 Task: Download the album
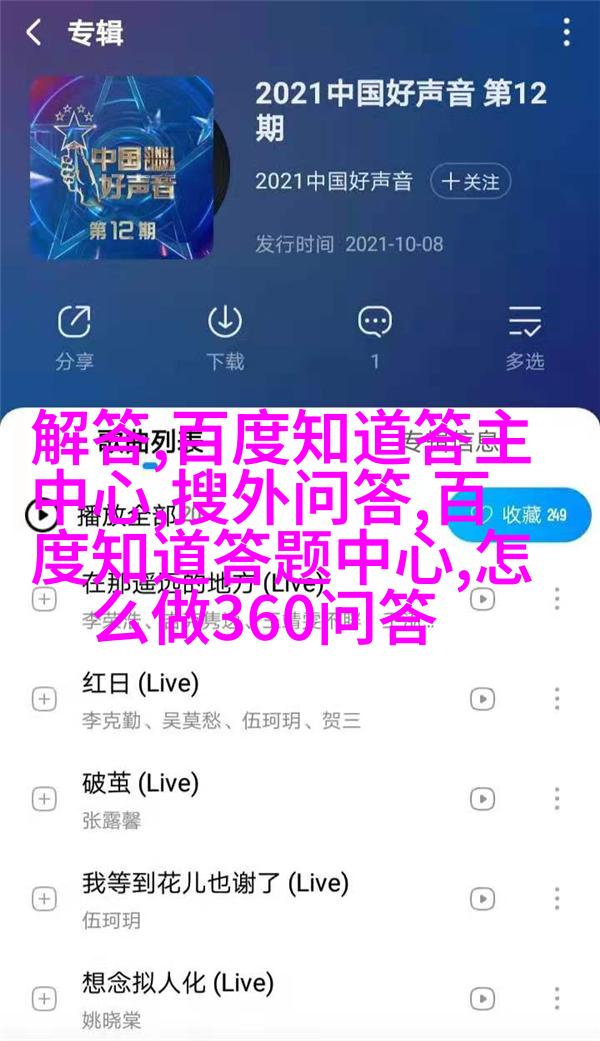coord(224,335)
